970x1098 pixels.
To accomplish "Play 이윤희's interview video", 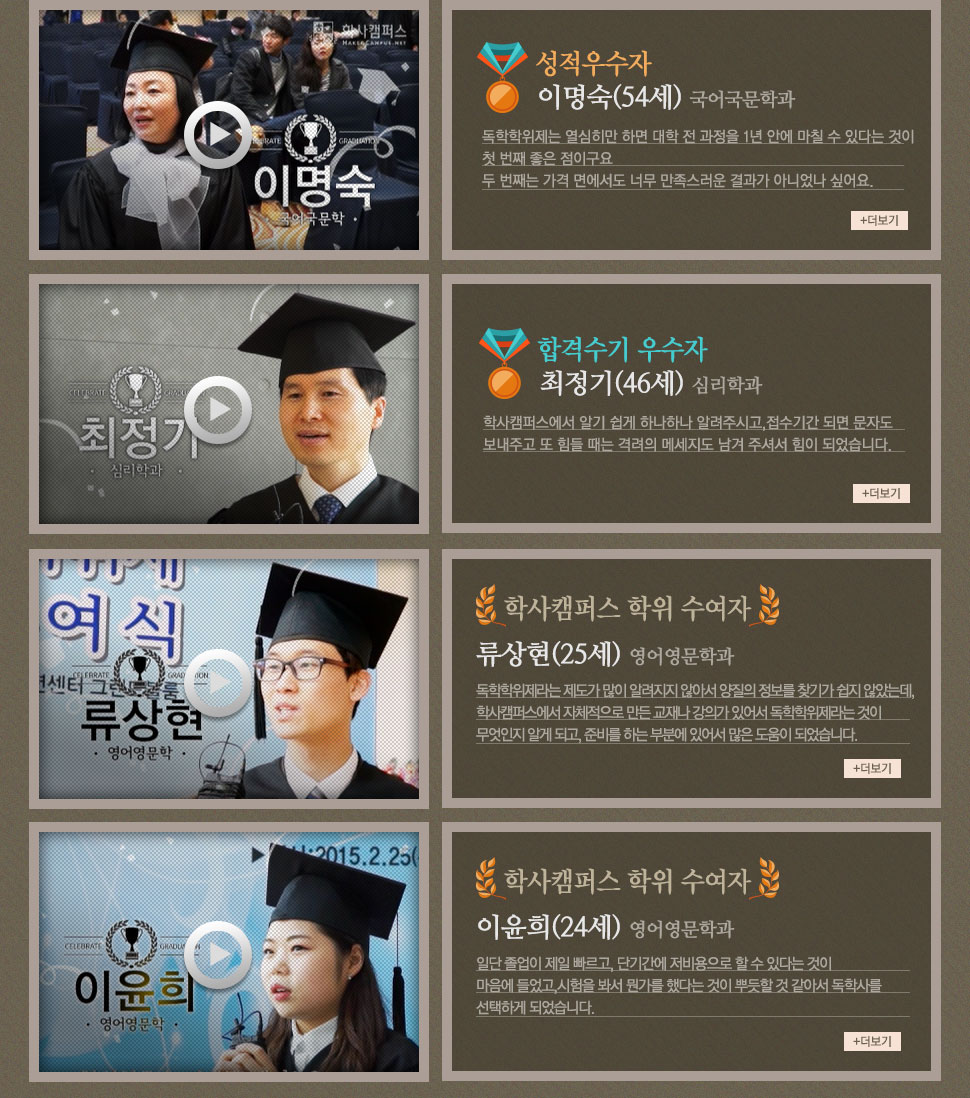I will [218, 954].
